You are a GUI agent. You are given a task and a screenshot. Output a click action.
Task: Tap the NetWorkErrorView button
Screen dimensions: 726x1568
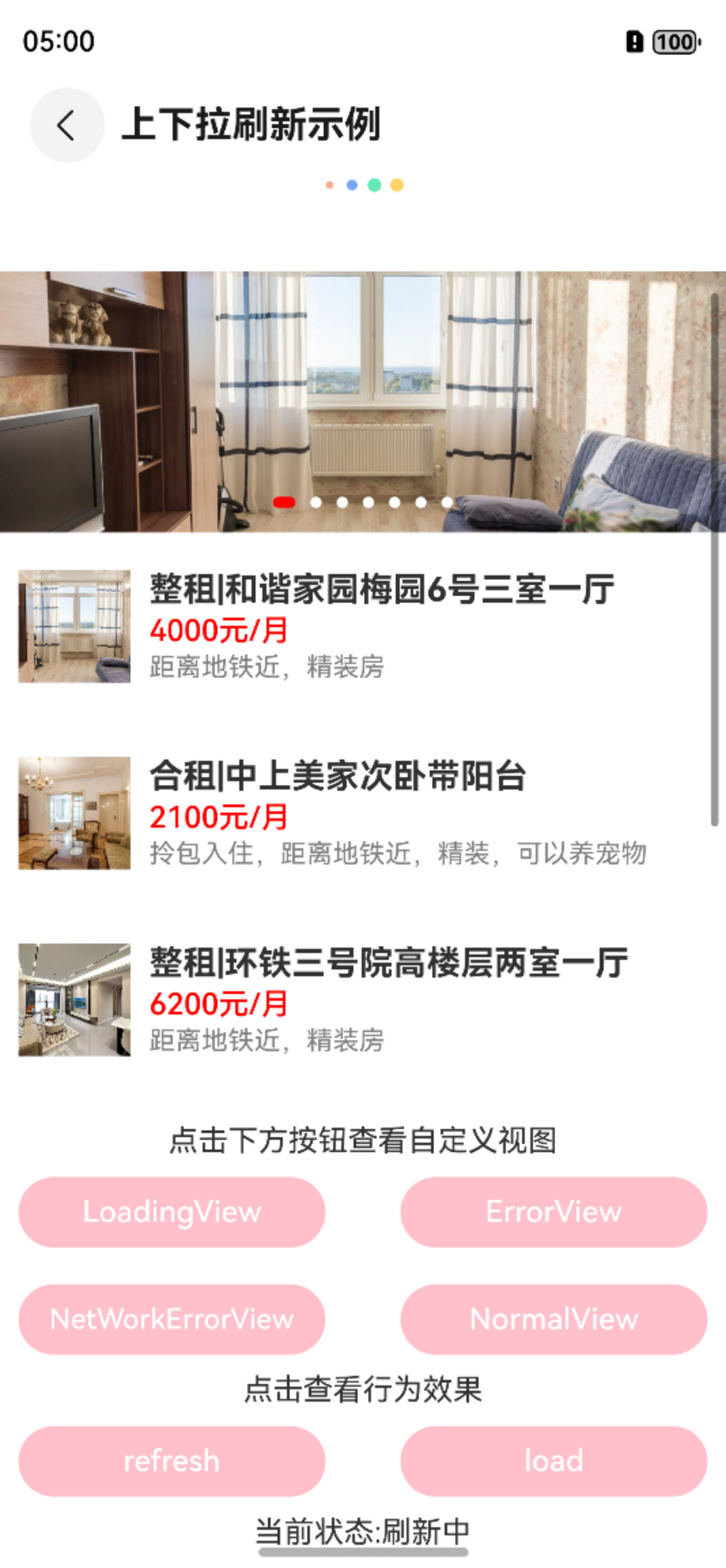click(172, 1320)
